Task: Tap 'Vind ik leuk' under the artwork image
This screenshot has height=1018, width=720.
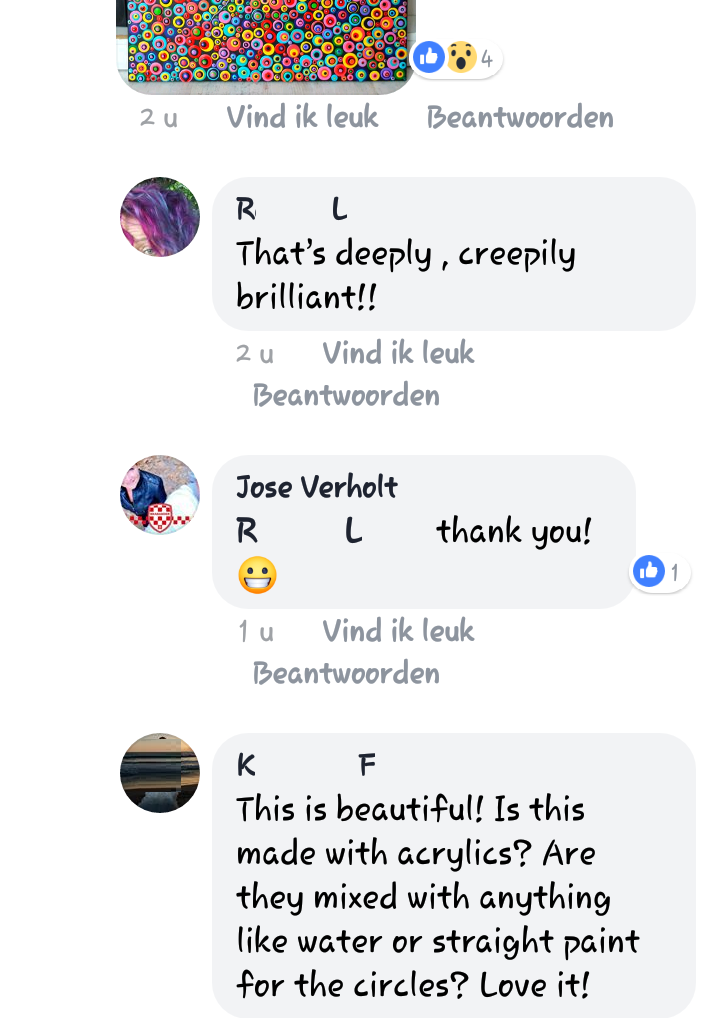Action: 302,117
